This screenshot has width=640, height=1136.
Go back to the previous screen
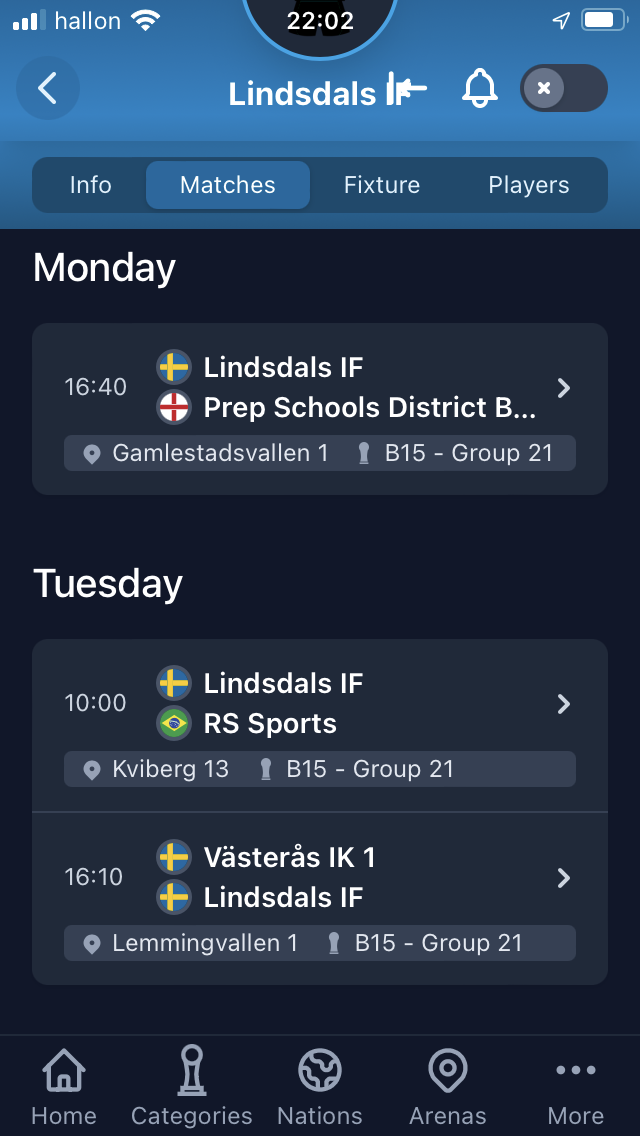(x=47, y=89)
